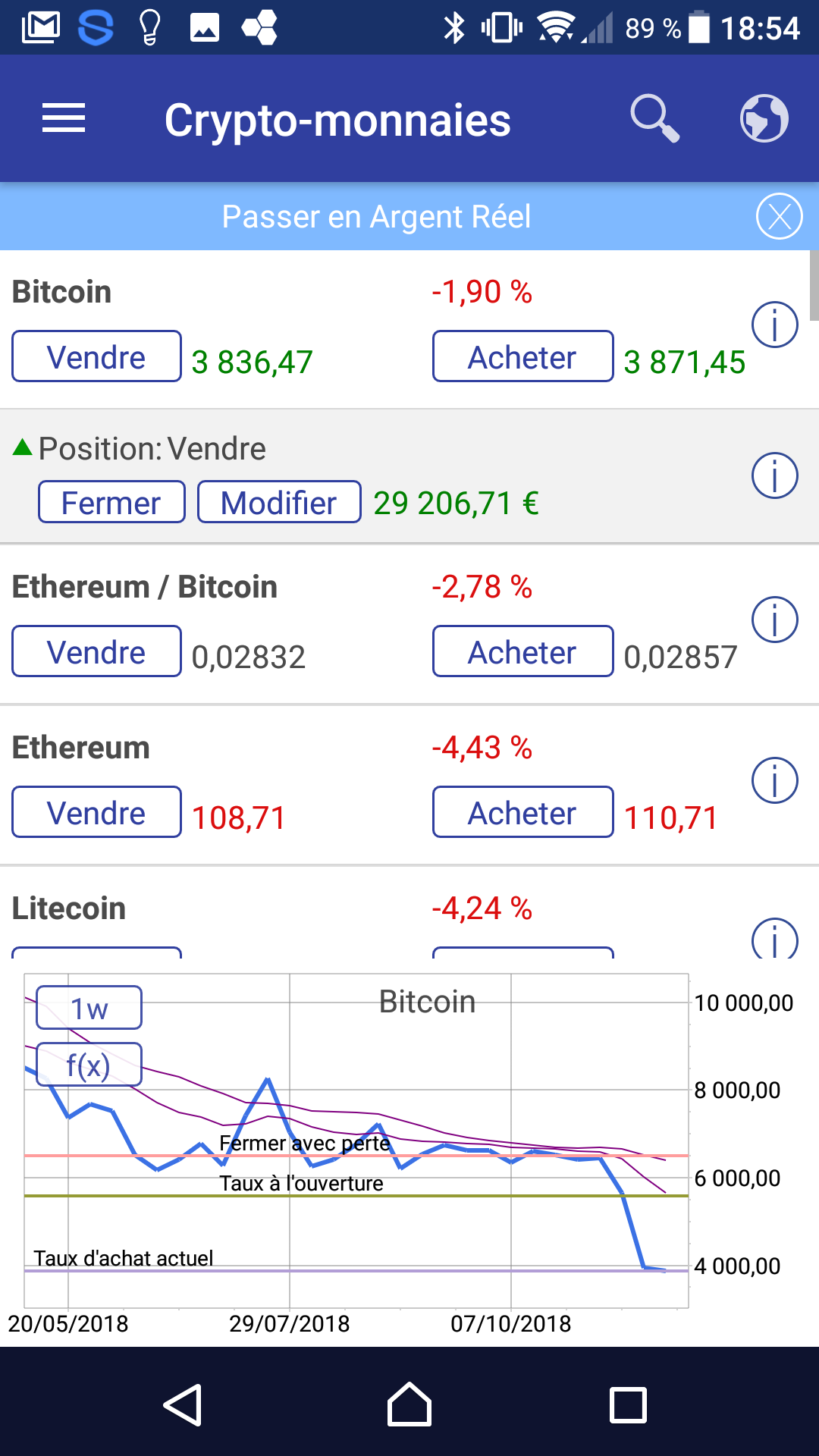
Task: Open the info icon for Bitcoin
Action: (774, 325)
